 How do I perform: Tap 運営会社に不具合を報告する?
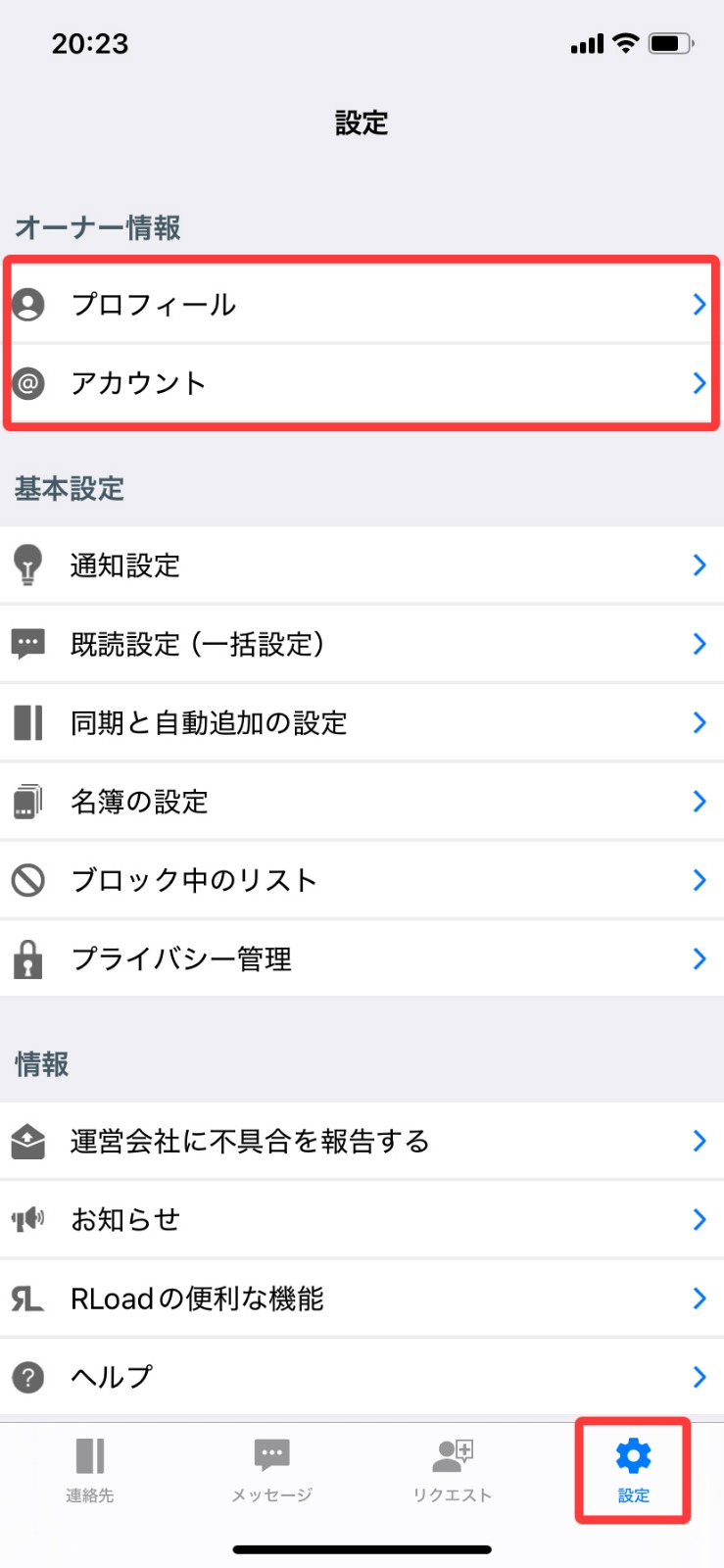[362, 1141]
